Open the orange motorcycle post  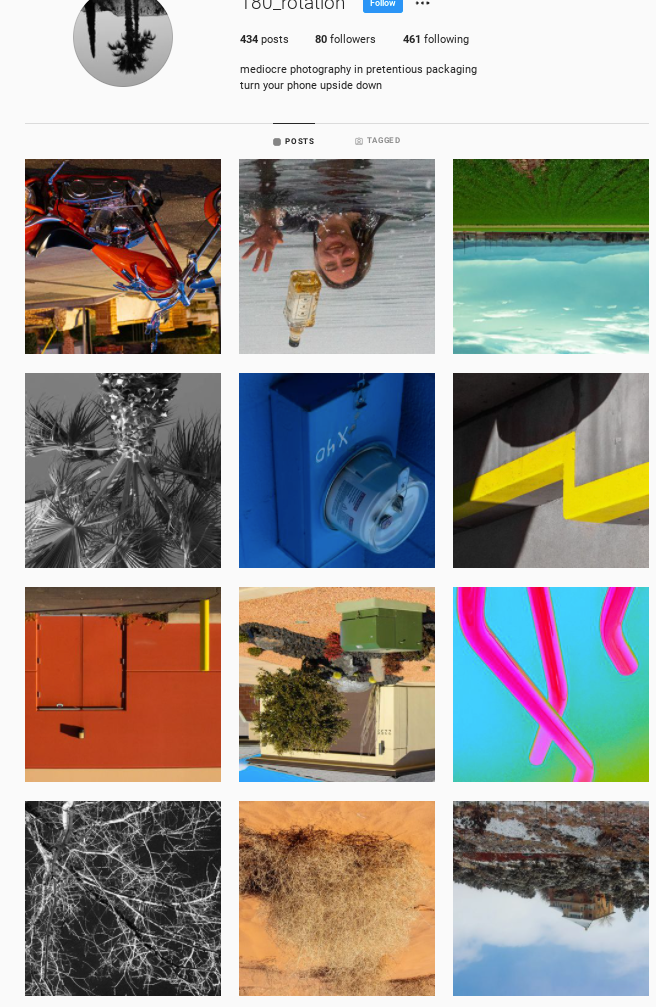point(123,256)
